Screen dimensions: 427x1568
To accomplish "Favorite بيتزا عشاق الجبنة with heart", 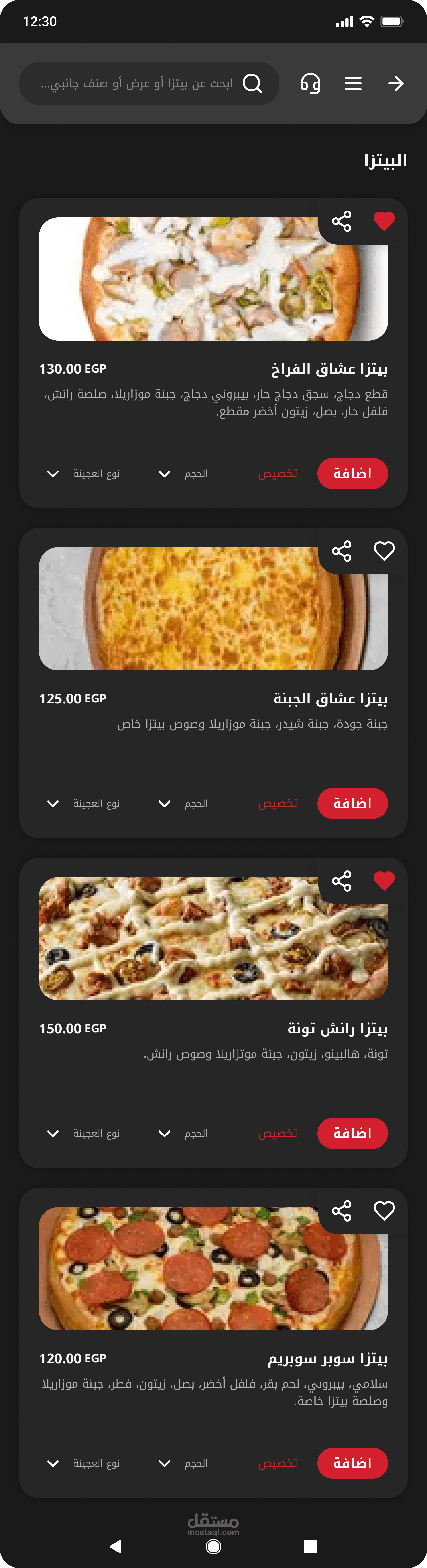I will [x=384, y=551].
